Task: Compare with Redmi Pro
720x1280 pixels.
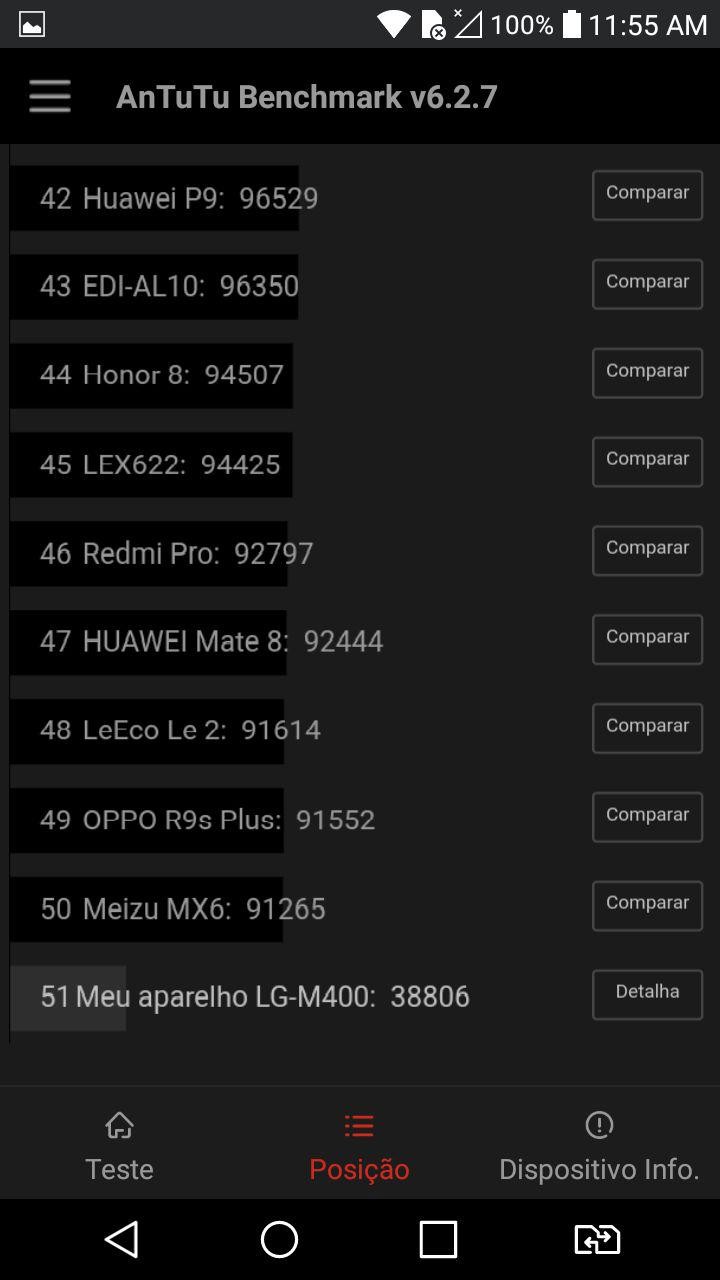Action: pos(647,550)
